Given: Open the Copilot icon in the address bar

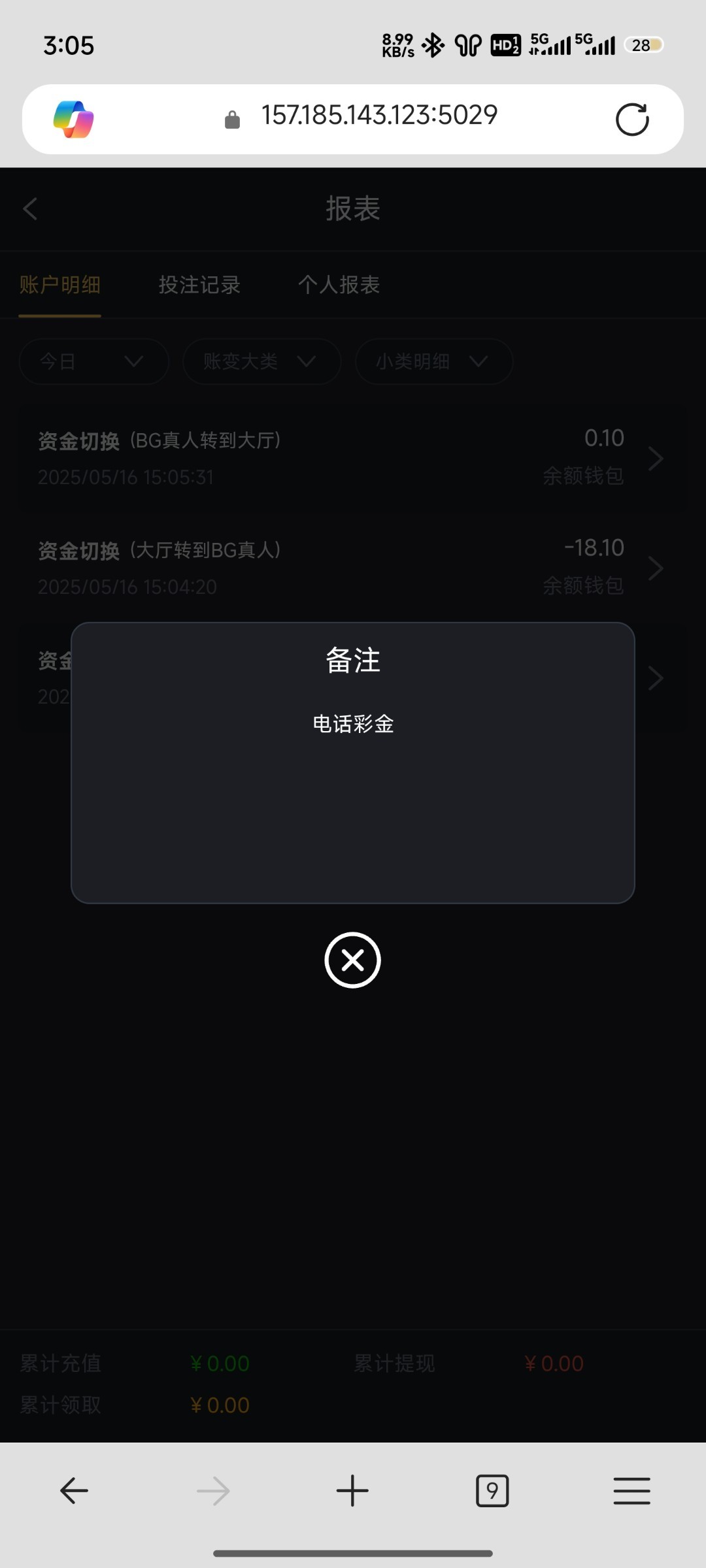Looking at the screenshot, I should (x=73, y=119).
